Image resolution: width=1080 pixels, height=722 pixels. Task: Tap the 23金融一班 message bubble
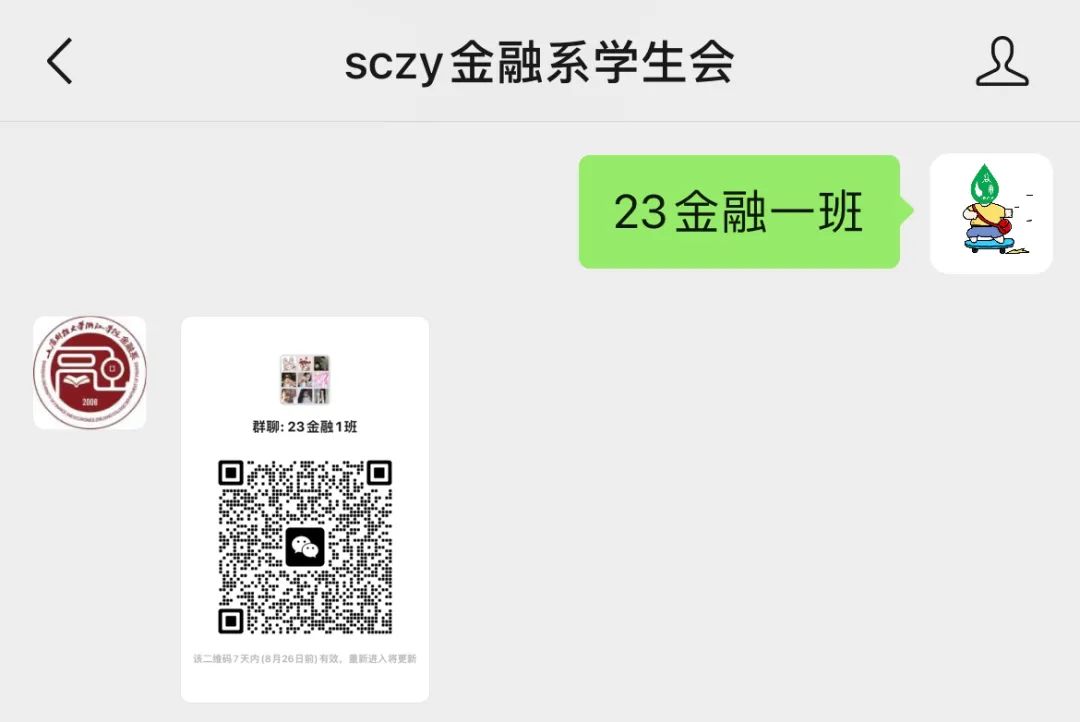coord(738,212)
